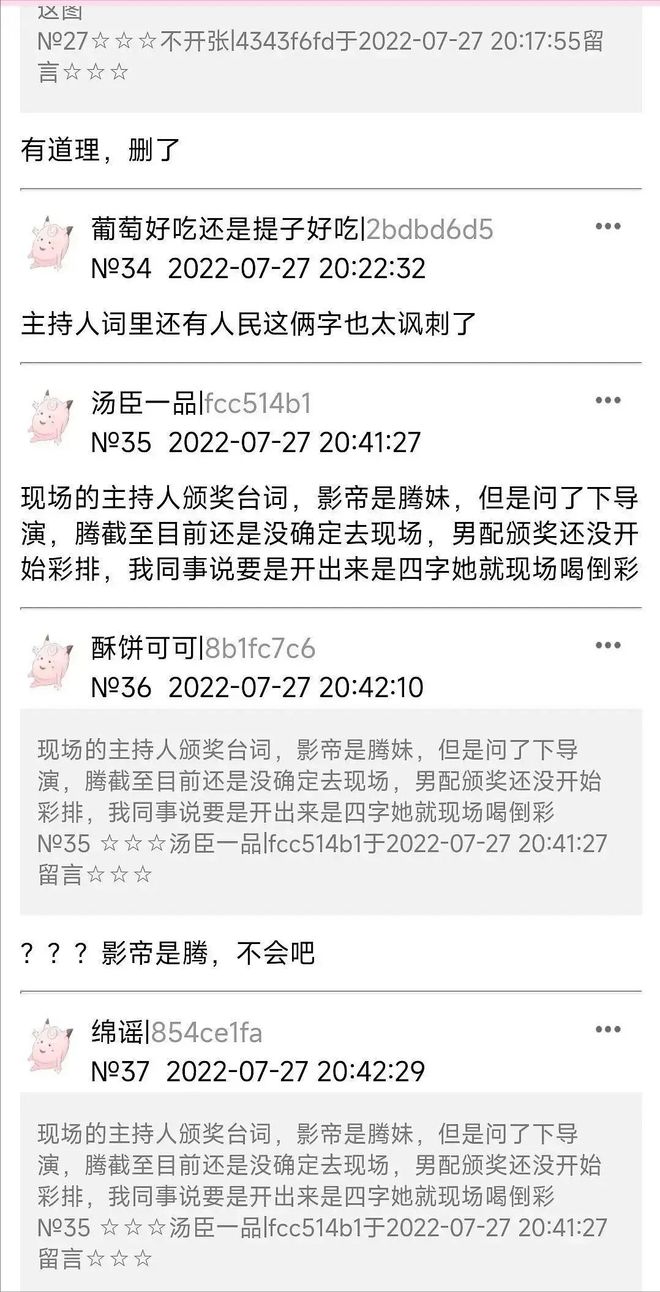Image resolution: width=660 pixels, height=1292 pixels.
Task: Open overflow menu on post №37
Action: coord(608,1030)
